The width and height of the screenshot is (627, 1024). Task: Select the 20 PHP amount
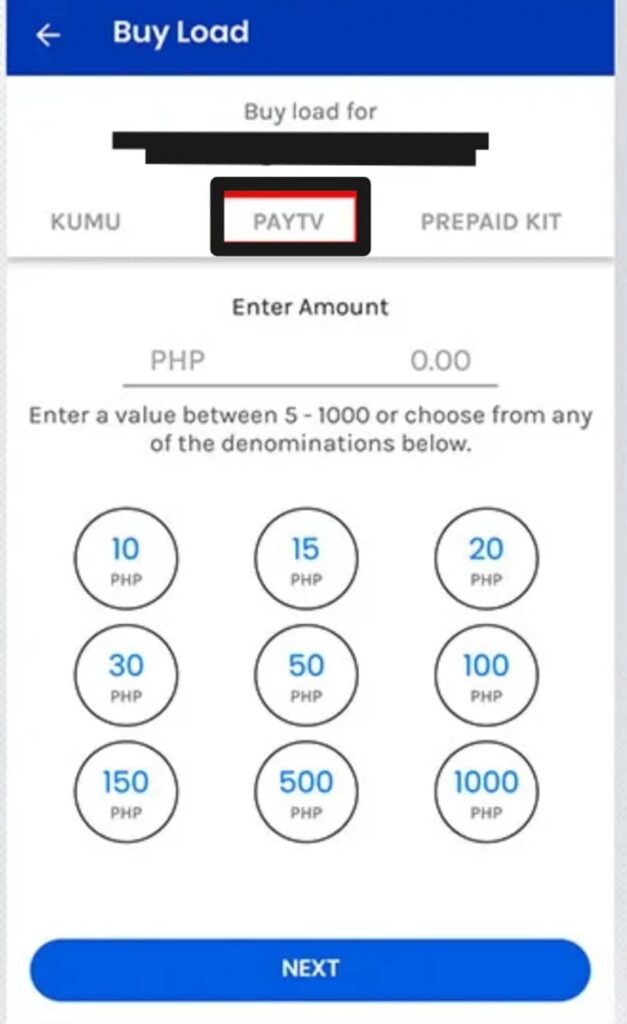486,559
